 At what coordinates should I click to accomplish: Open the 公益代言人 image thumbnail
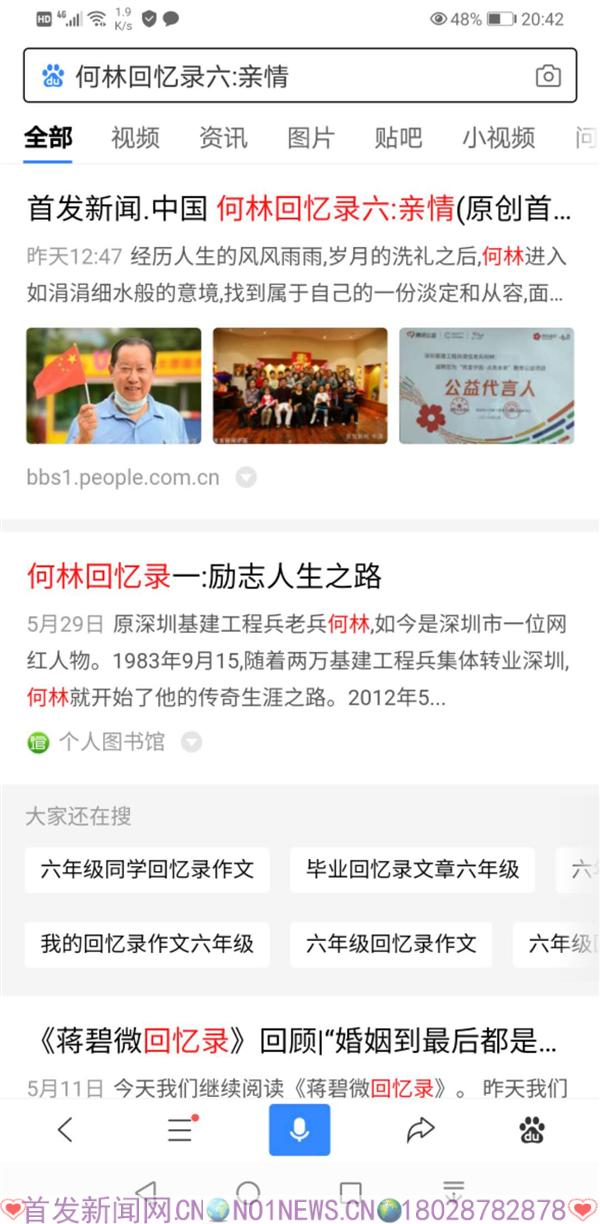click(x=486, y=386)
